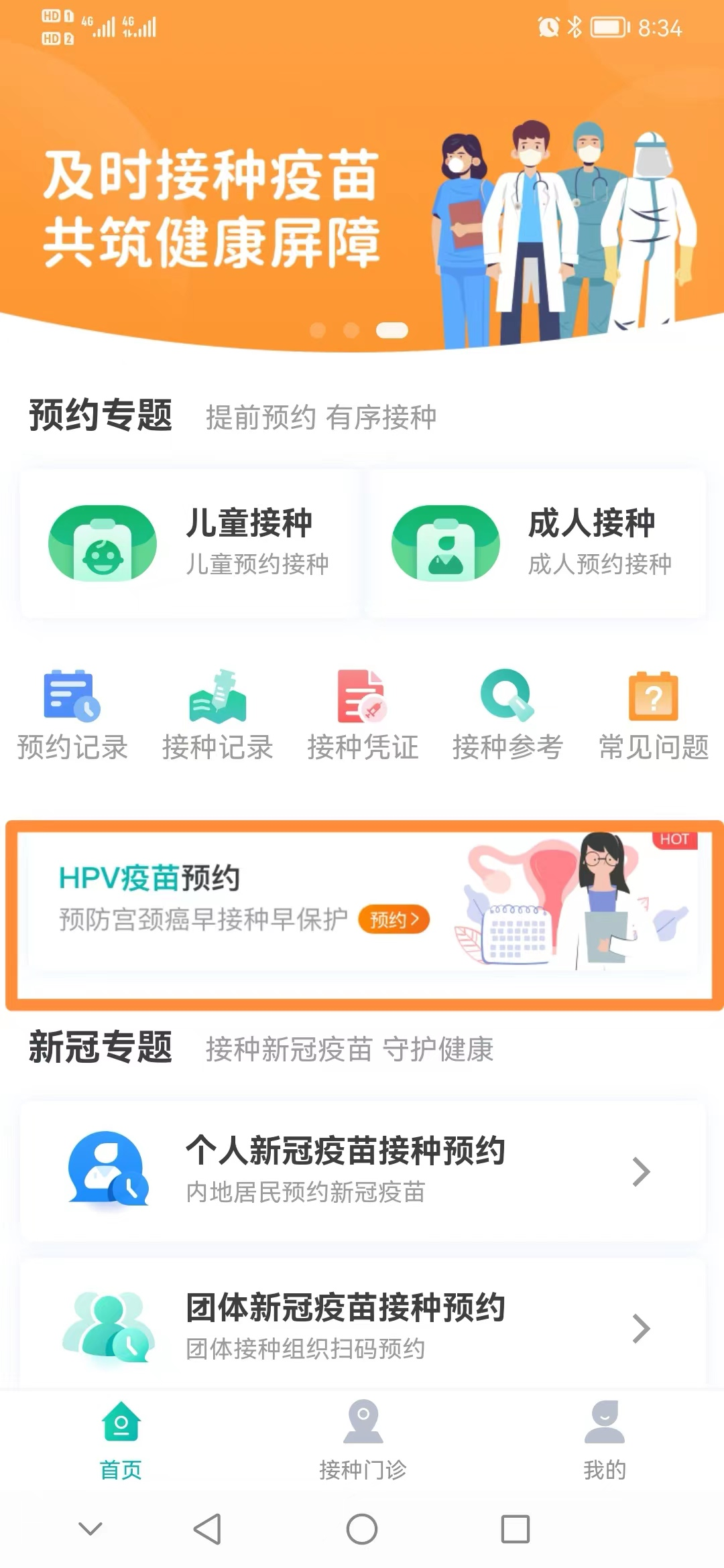Viewport: 724px width, 1568px height.
Task: Switch to the 接种门诊 tab
Action: [363, 1441]
